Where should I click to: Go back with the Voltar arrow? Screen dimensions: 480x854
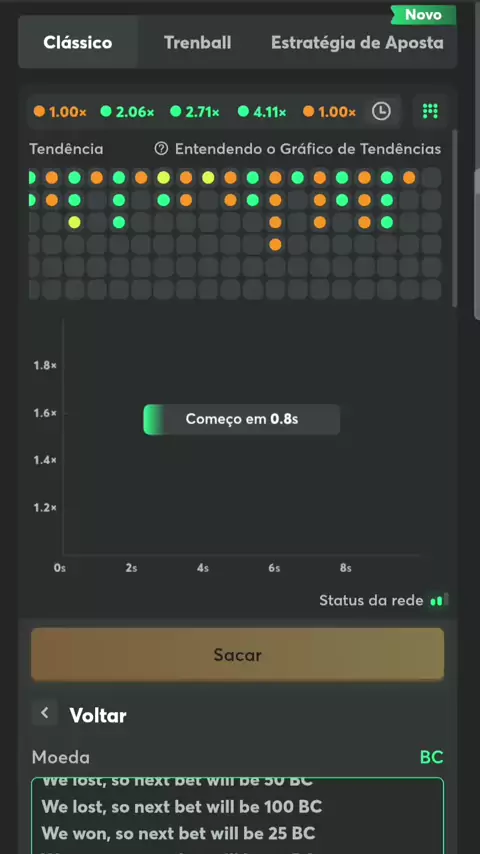45,713
